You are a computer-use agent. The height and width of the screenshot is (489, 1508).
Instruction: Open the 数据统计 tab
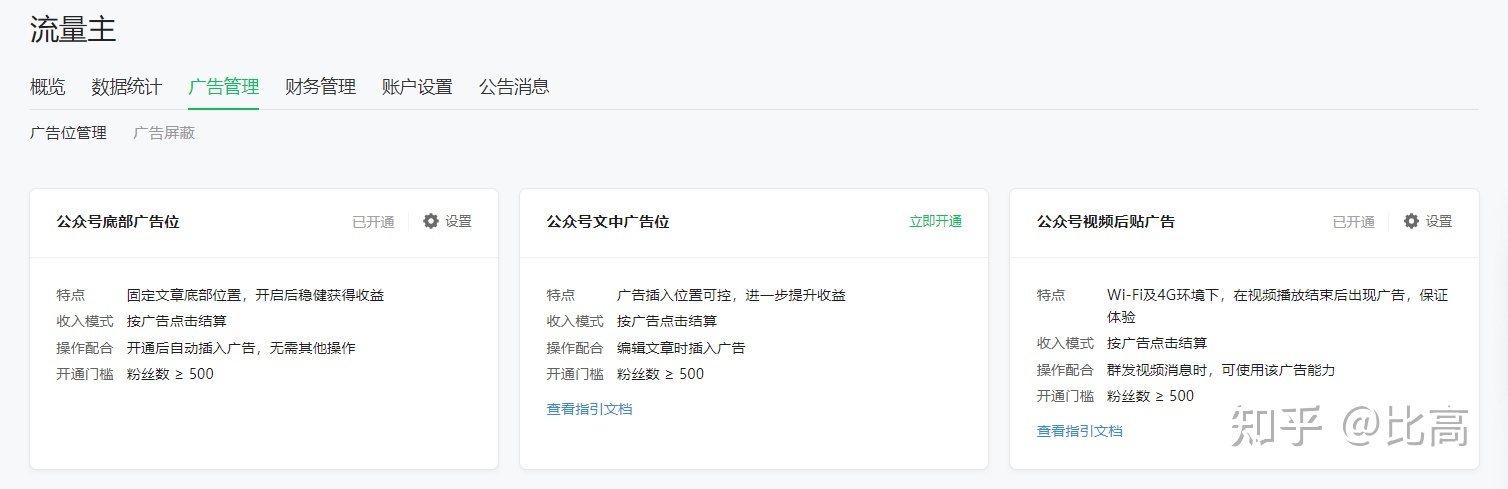(126, 87)
